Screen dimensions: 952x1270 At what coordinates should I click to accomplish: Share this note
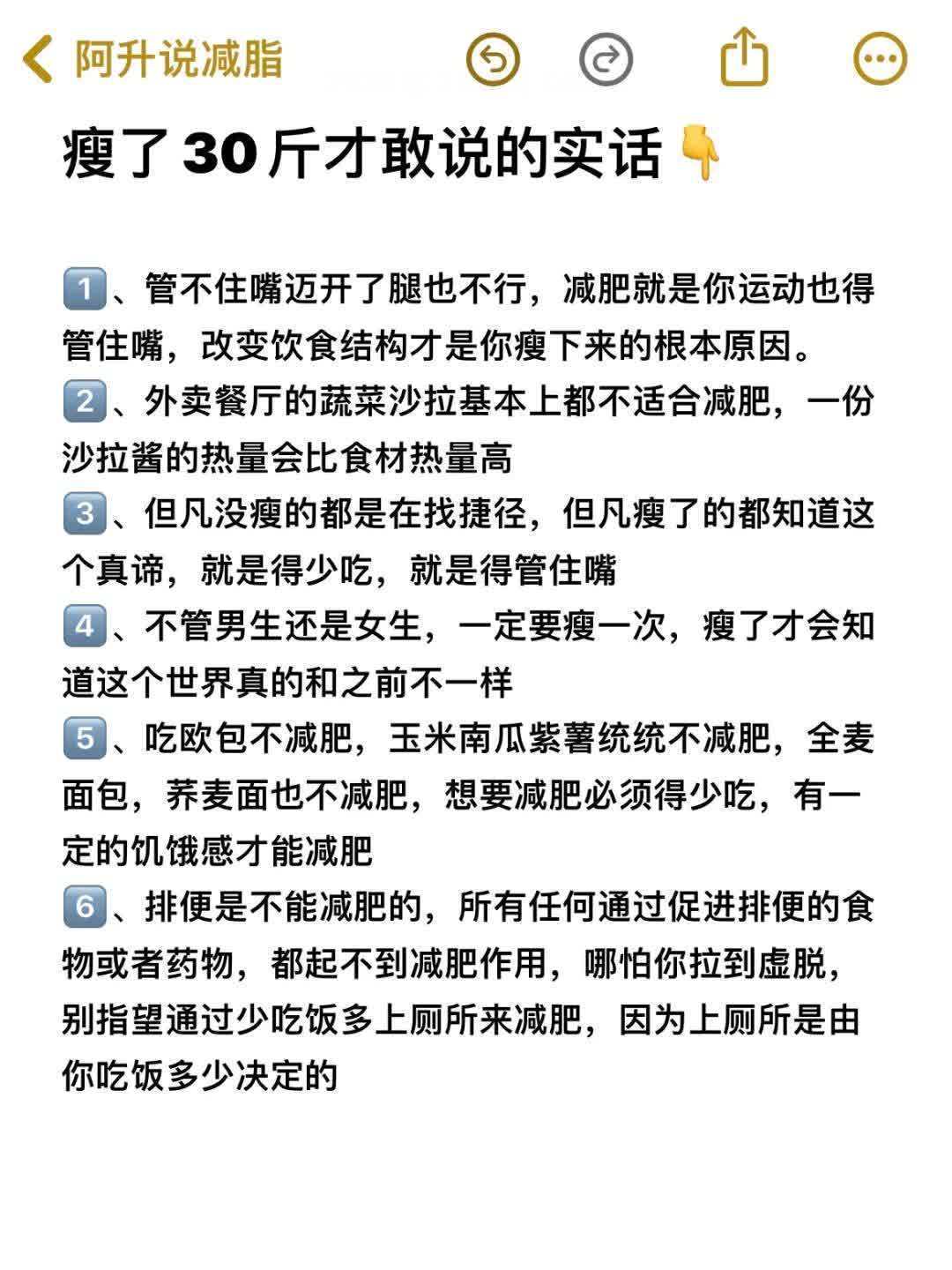click(x=744, y=58)
